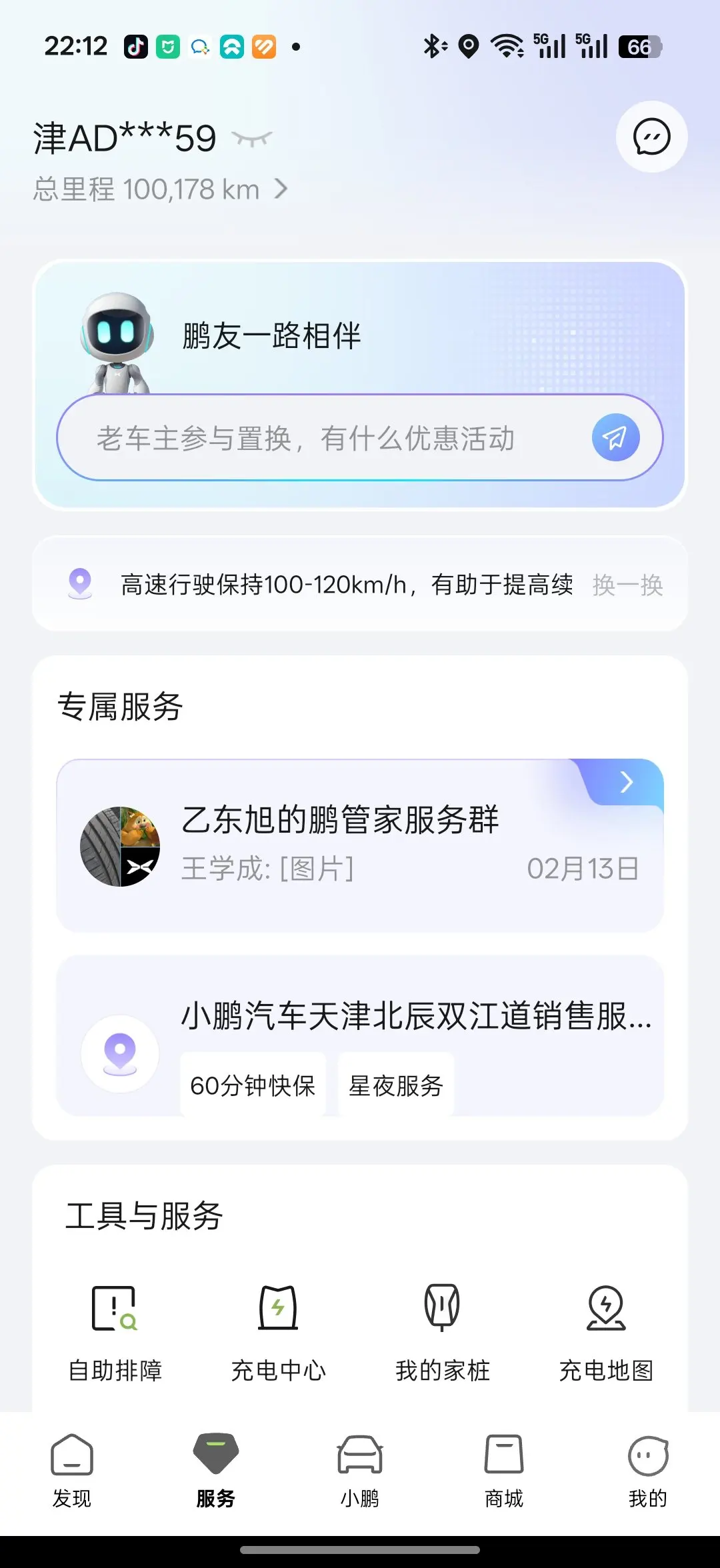Screen dimensions: 720x1568
Task: Send the question with paper plane button
Action: click(615, 437)
